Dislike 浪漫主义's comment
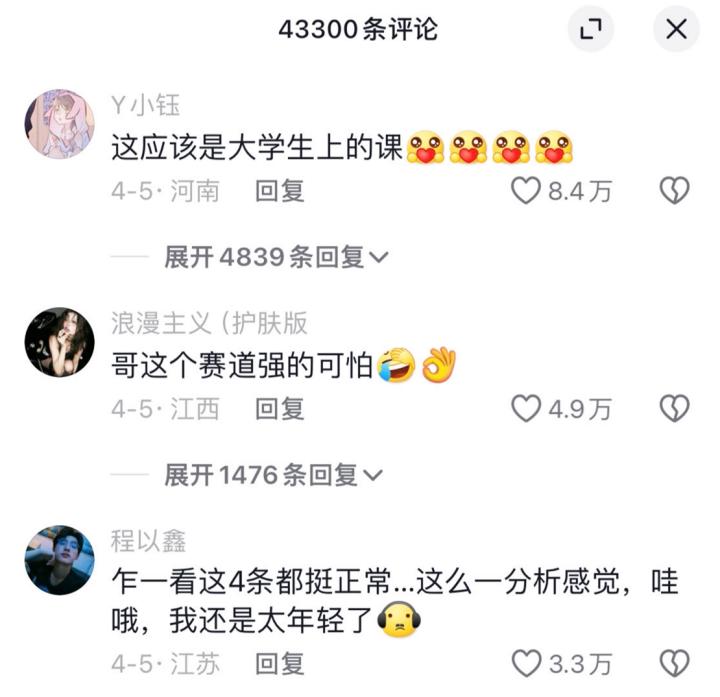This screenshot has width=720, height=697. coord(675,408)
